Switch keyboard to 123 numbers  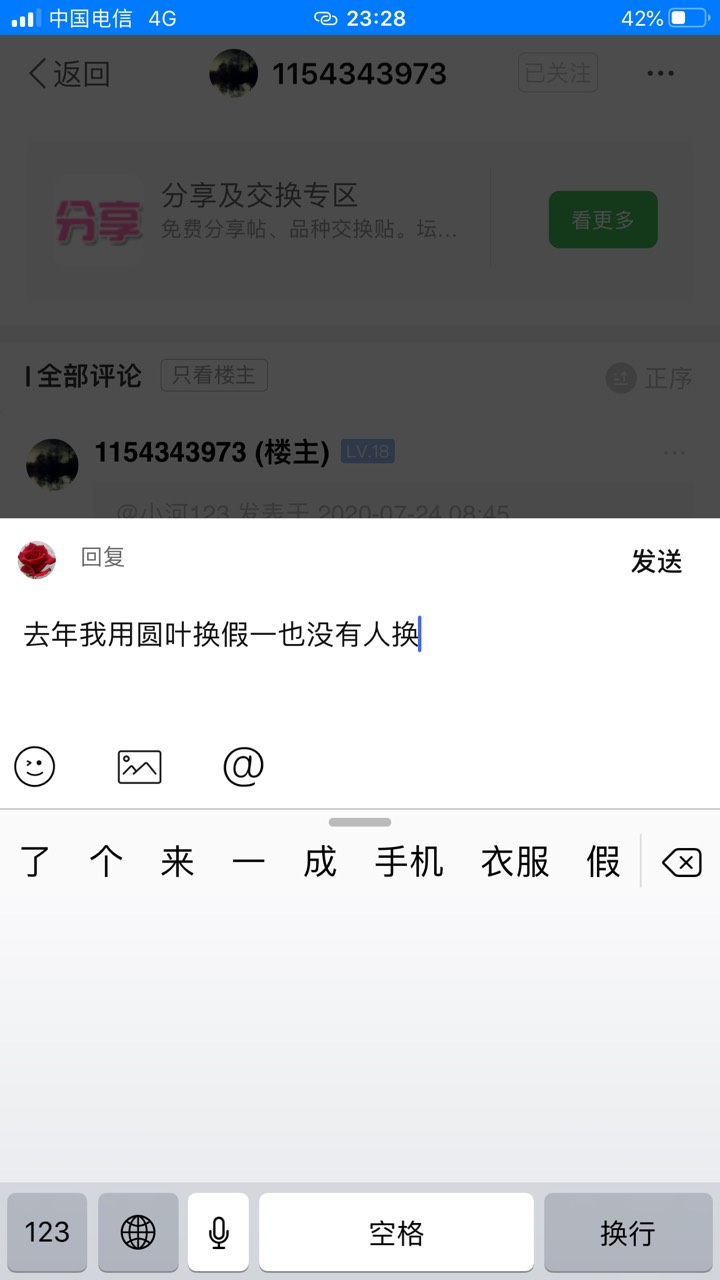pos(47,1232)
